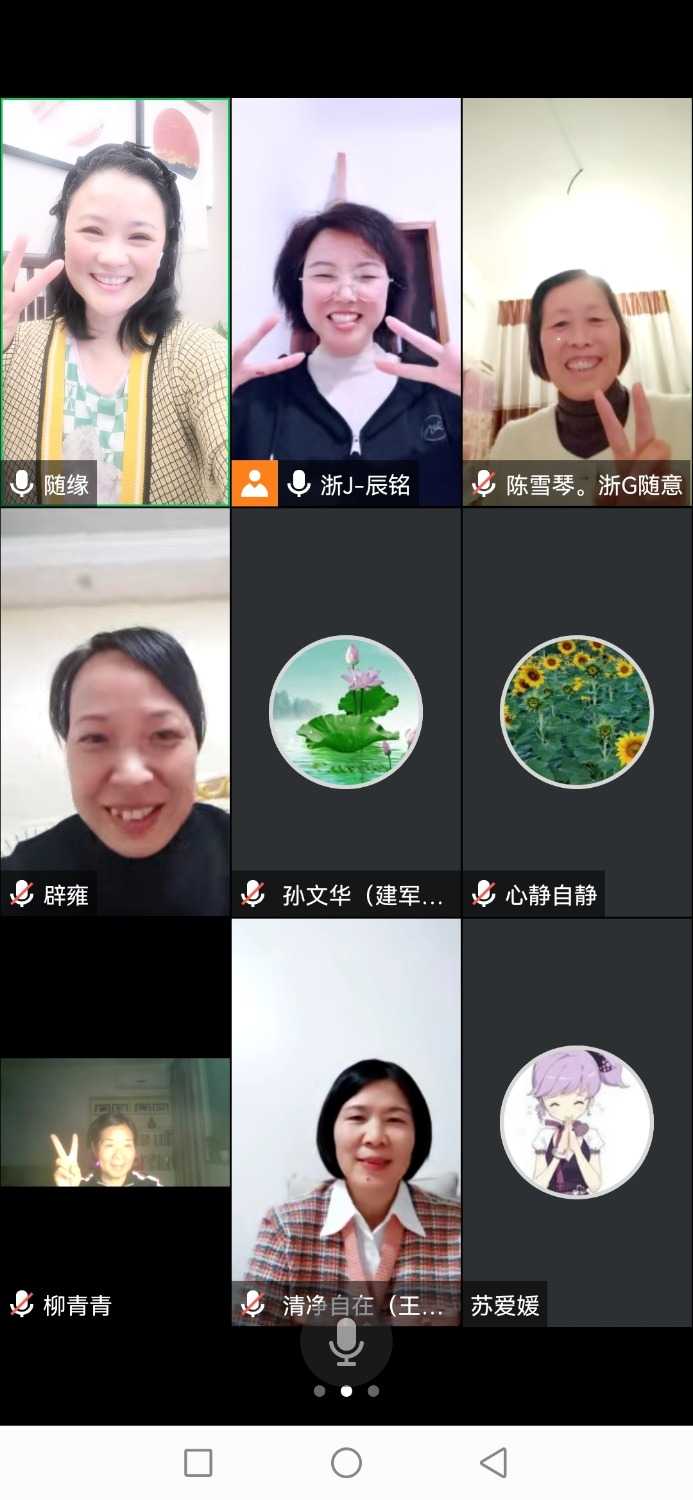Tap 柳青青's video tile
Viewport: 693px width, 1500px height.
[115, 1122]
